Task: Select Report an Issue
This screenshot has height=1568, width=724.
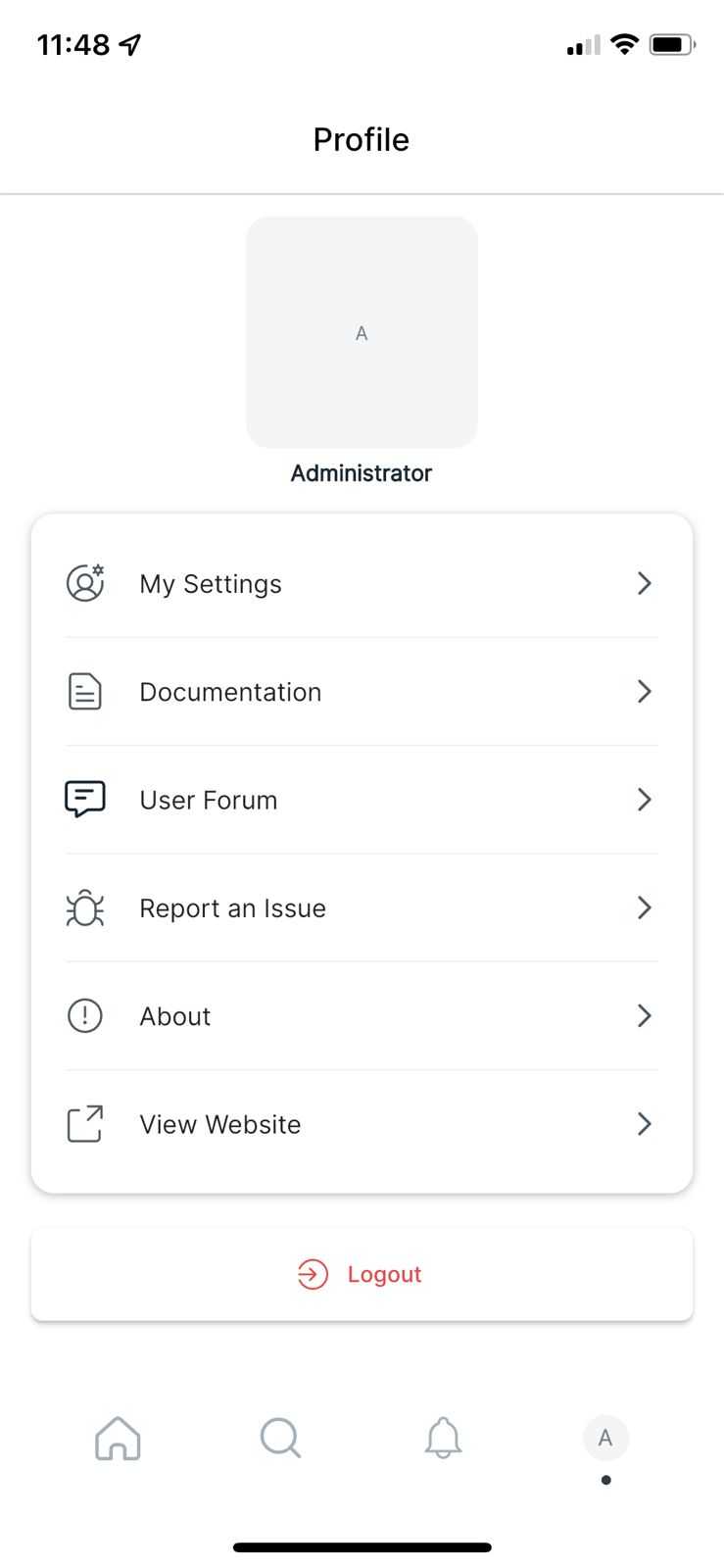Action: 361,908
